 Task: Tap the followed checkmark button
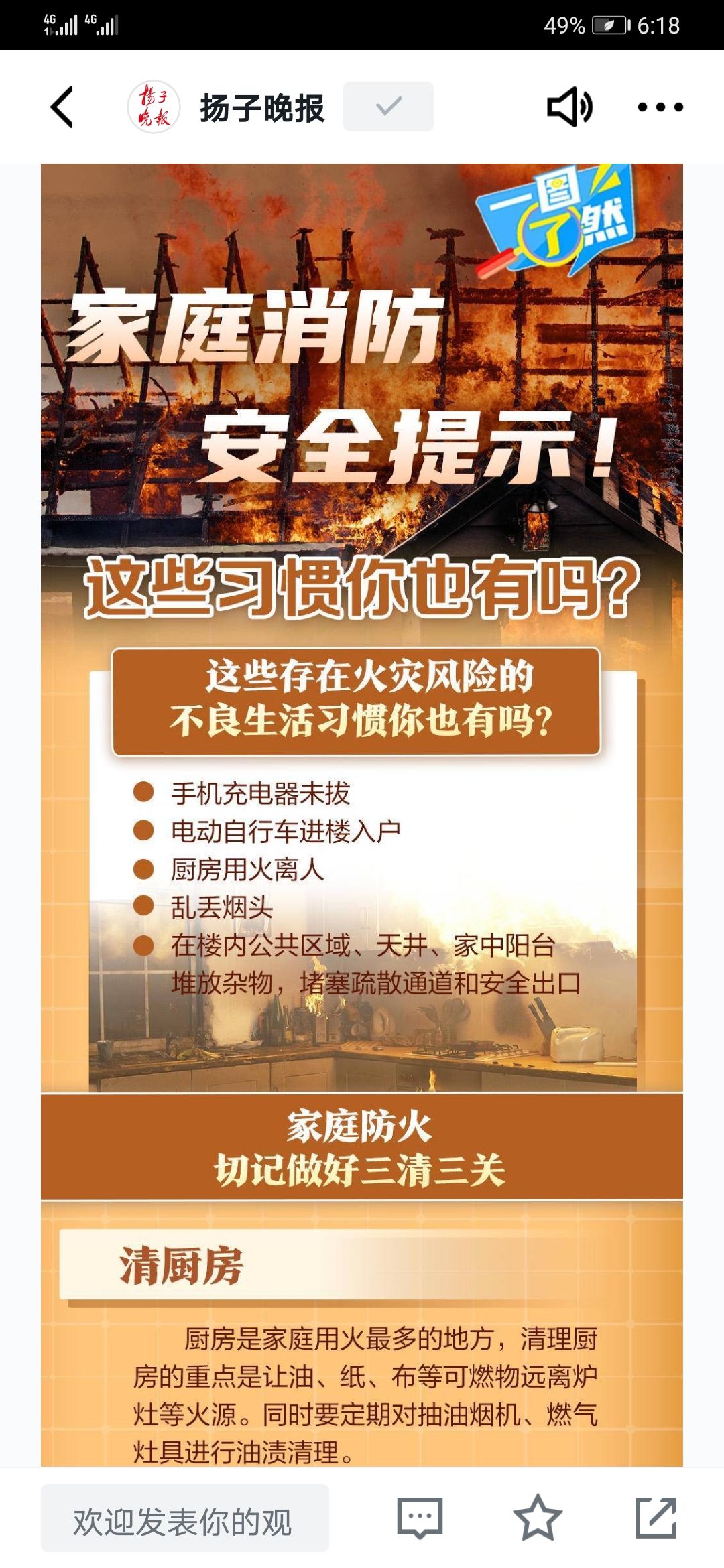[x=388, y=107]
